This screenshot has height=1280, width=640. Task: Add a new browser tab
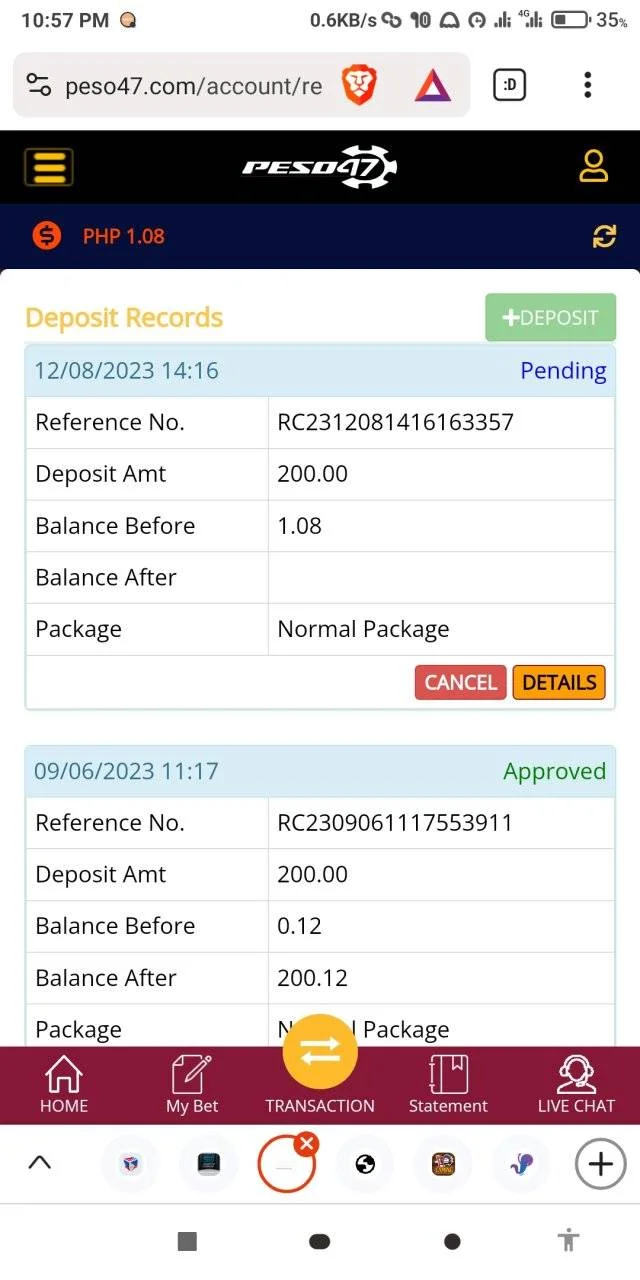coord(600,1164)
